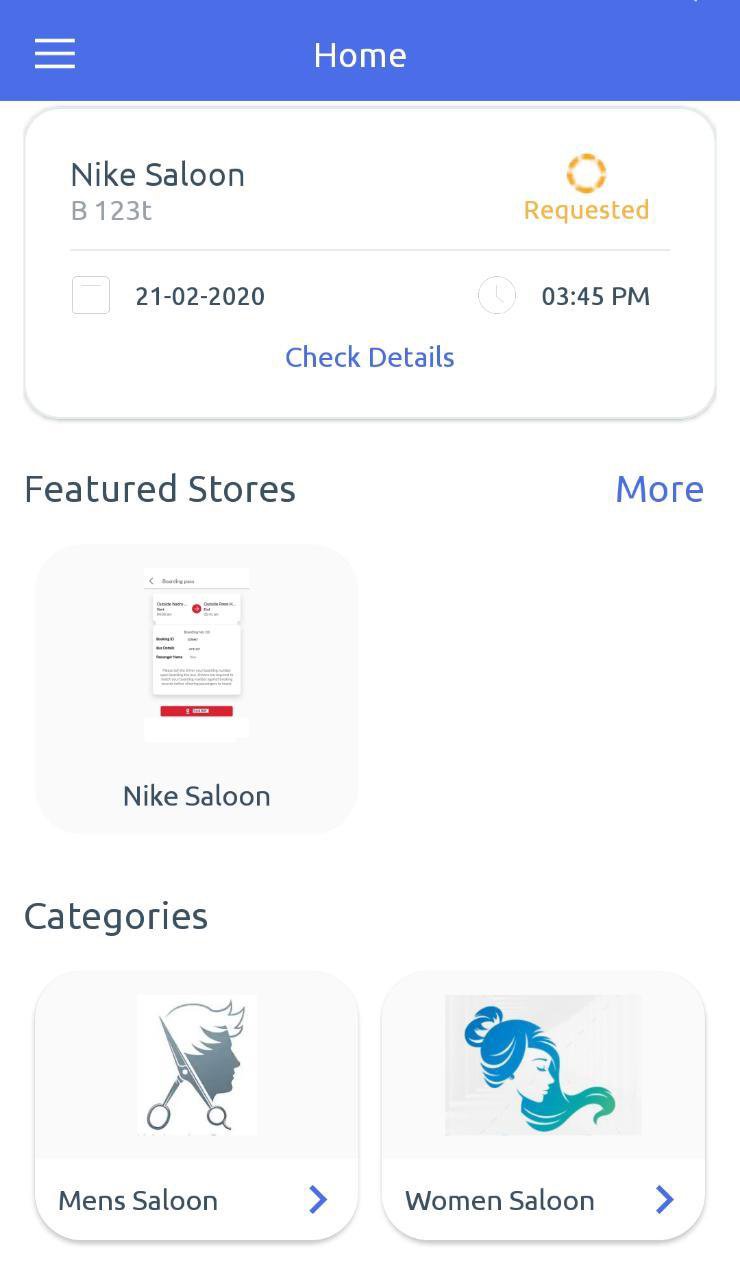Click the clock icon beside 03:45 PM
This screenshot has width=740, height=1280.
coord(497,295)
